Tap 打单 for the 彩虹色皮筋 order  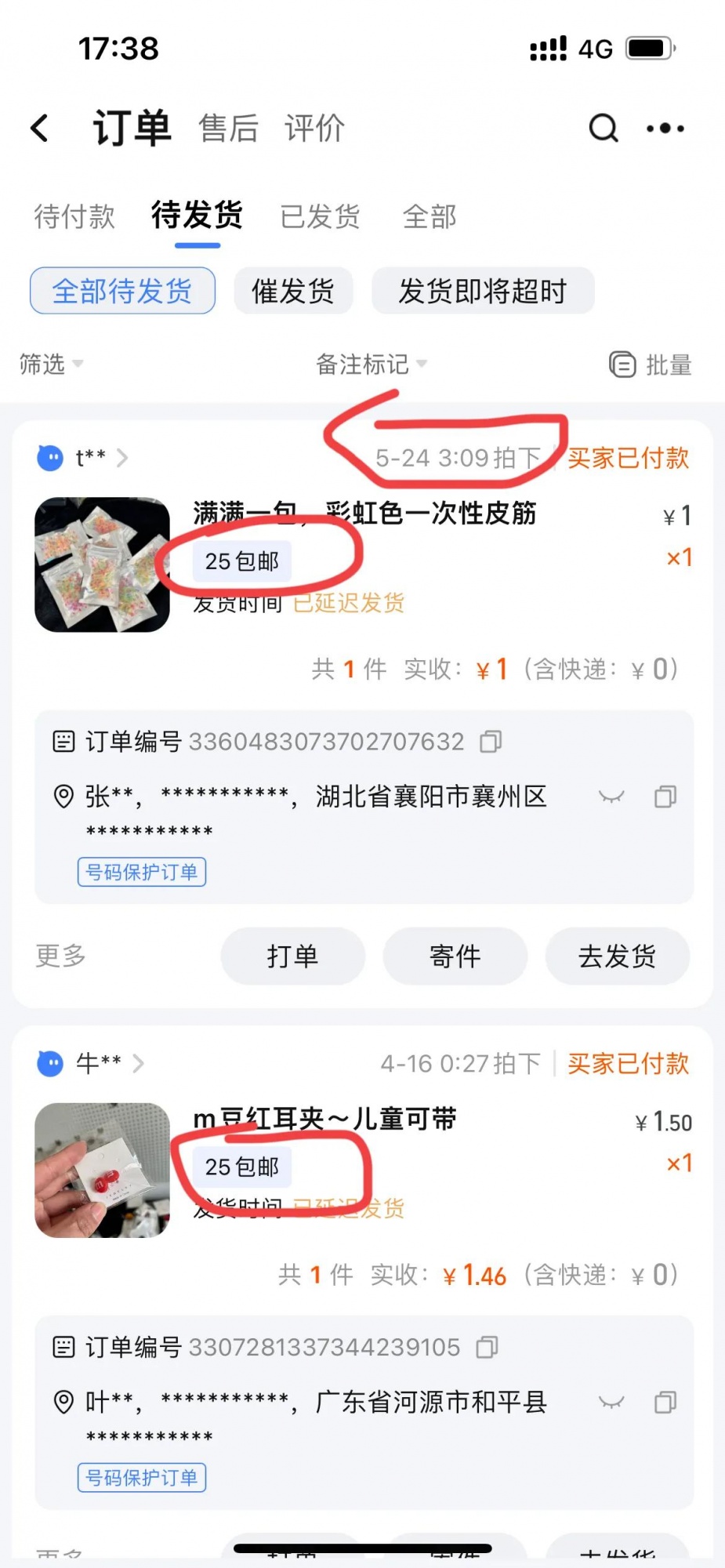coord(292,956)
